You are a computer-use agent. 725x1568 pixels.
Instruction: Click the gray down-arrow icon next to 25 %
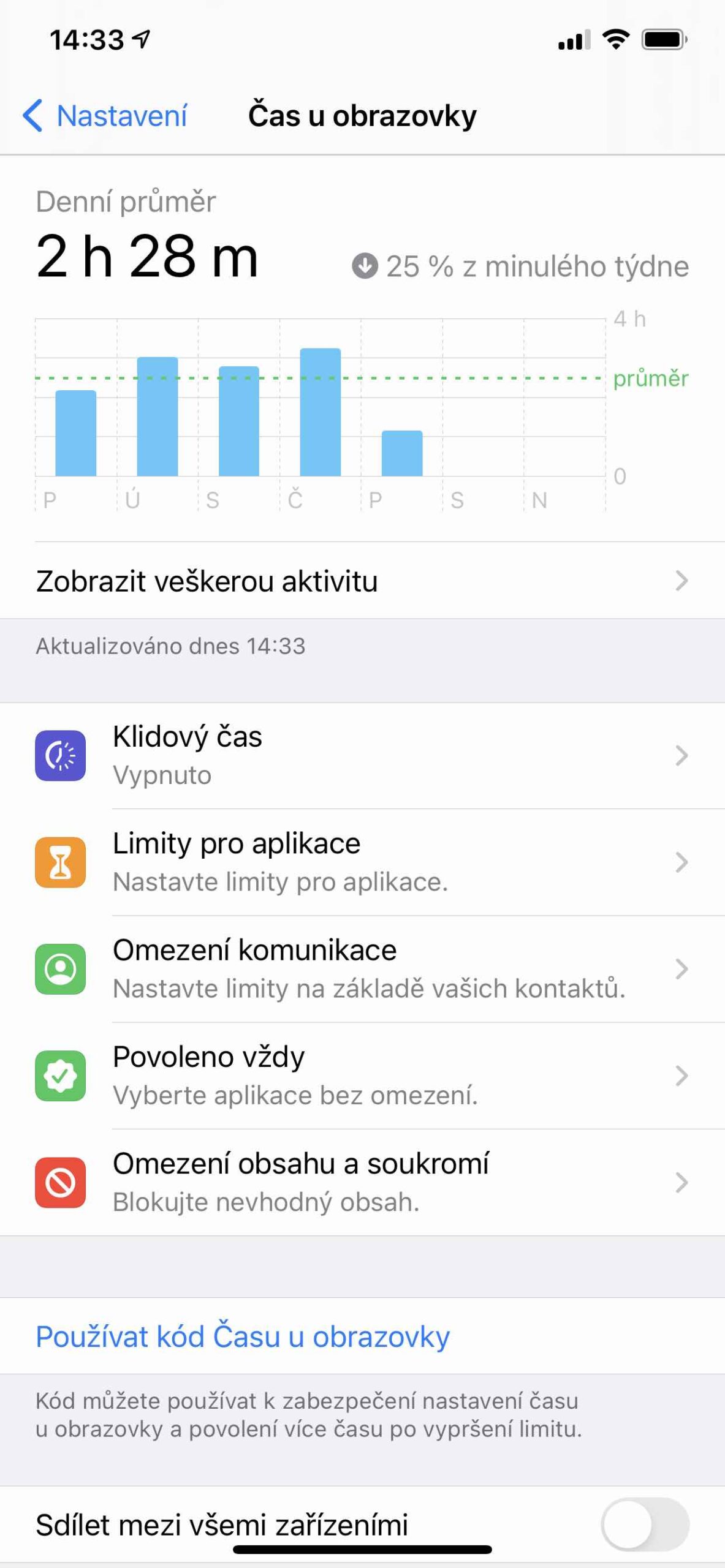[366, 266]
